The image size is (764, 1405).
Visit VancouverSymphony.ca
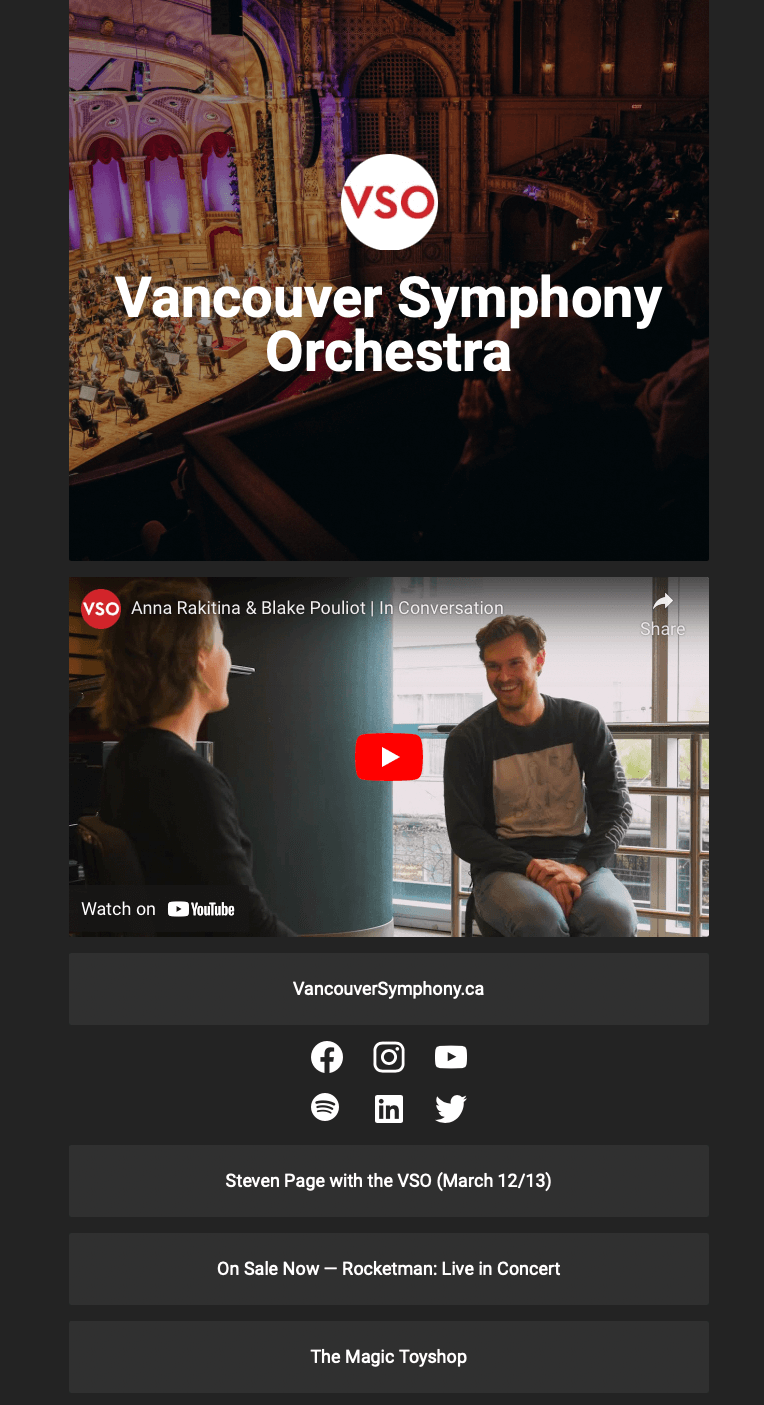pyautogui.click(x=389, y=989)
